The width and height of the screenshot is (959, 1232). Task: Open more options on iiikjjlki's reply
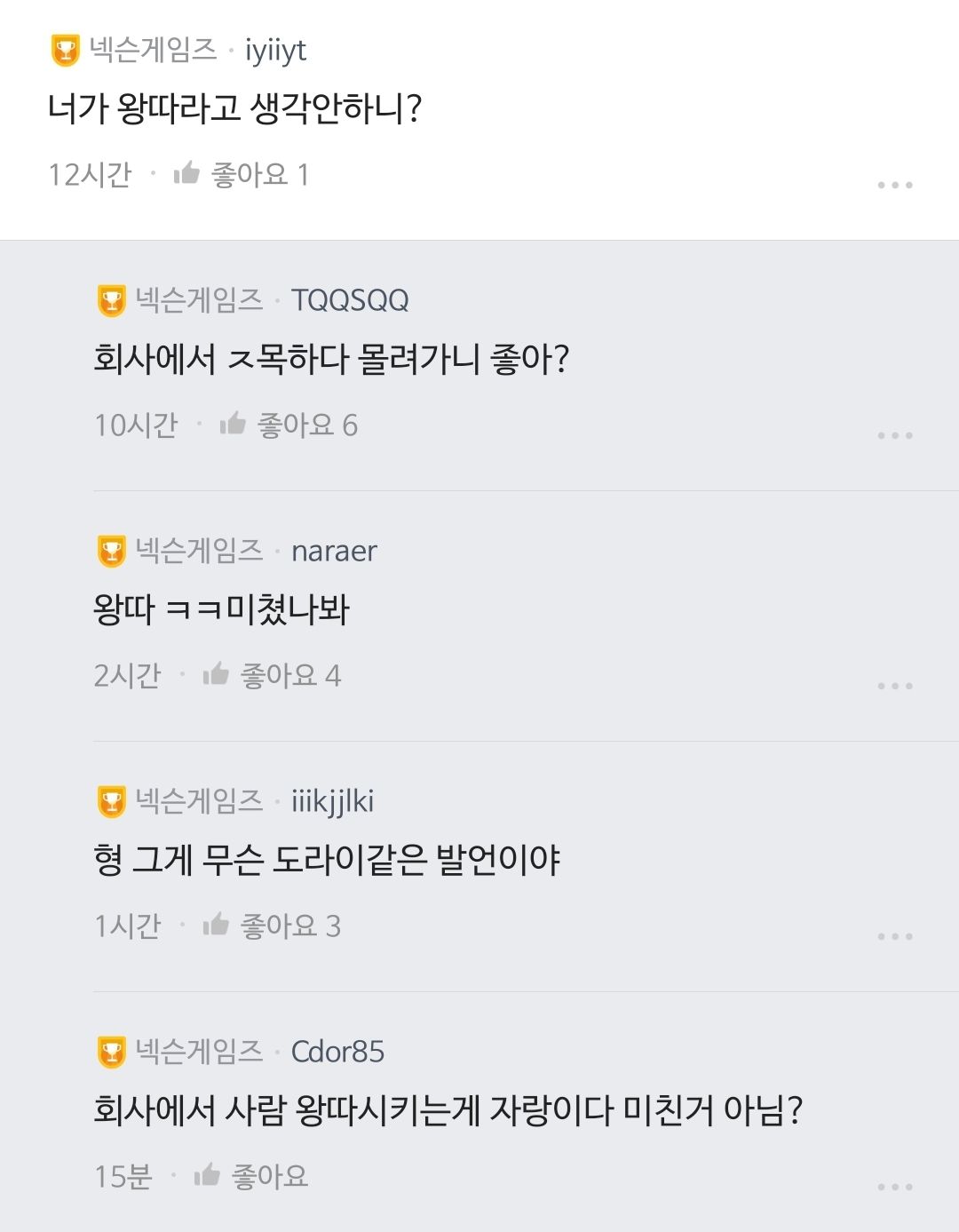(x=894, y=936)
